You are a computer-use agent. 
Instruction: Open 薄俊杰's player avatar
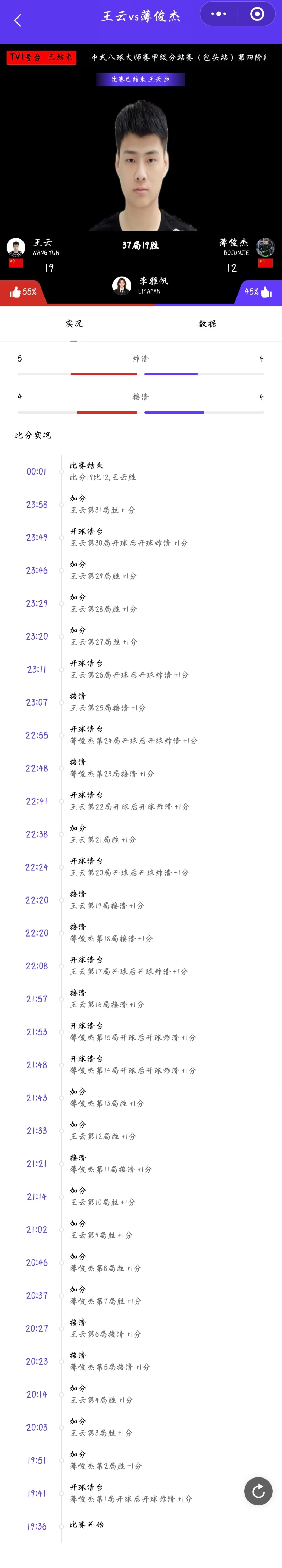[x=266, y=247]
